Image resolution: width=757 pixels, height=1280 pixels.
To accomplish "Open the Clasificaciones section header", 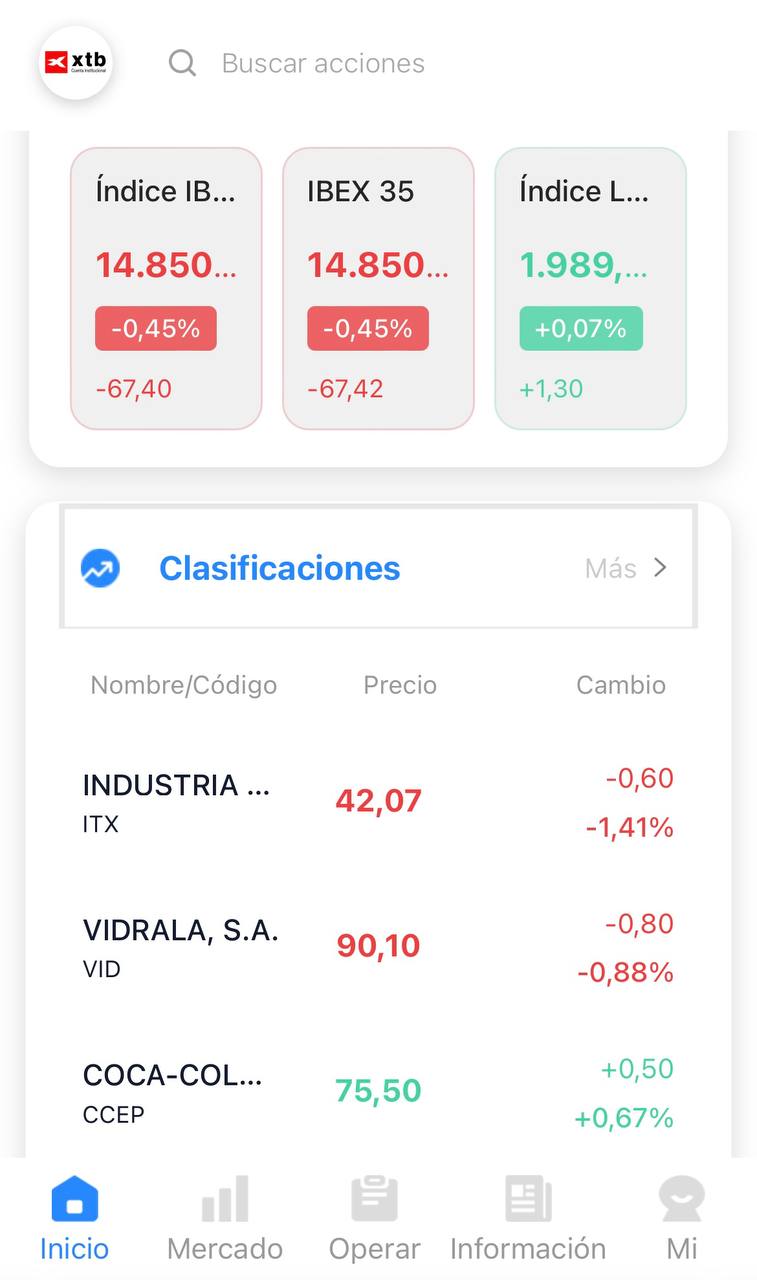I will coord(279,567).
